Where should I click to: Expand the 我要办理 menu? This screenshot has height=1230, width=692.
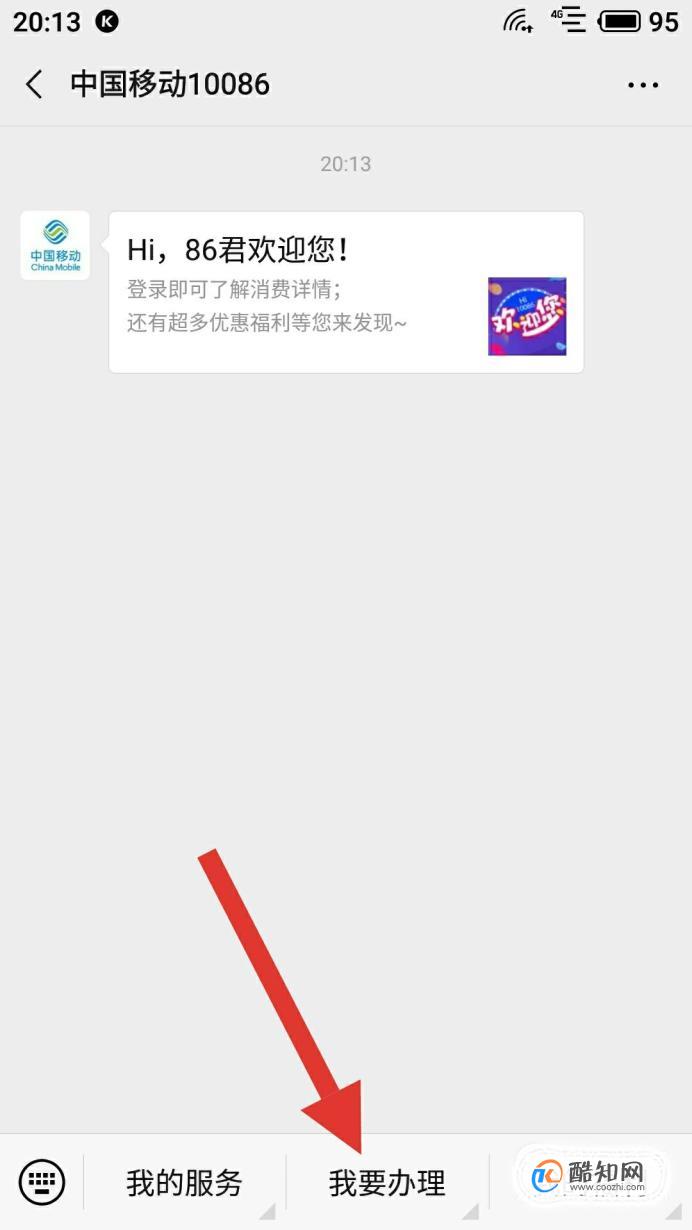pyautogui.click(x=387, y=1183)
